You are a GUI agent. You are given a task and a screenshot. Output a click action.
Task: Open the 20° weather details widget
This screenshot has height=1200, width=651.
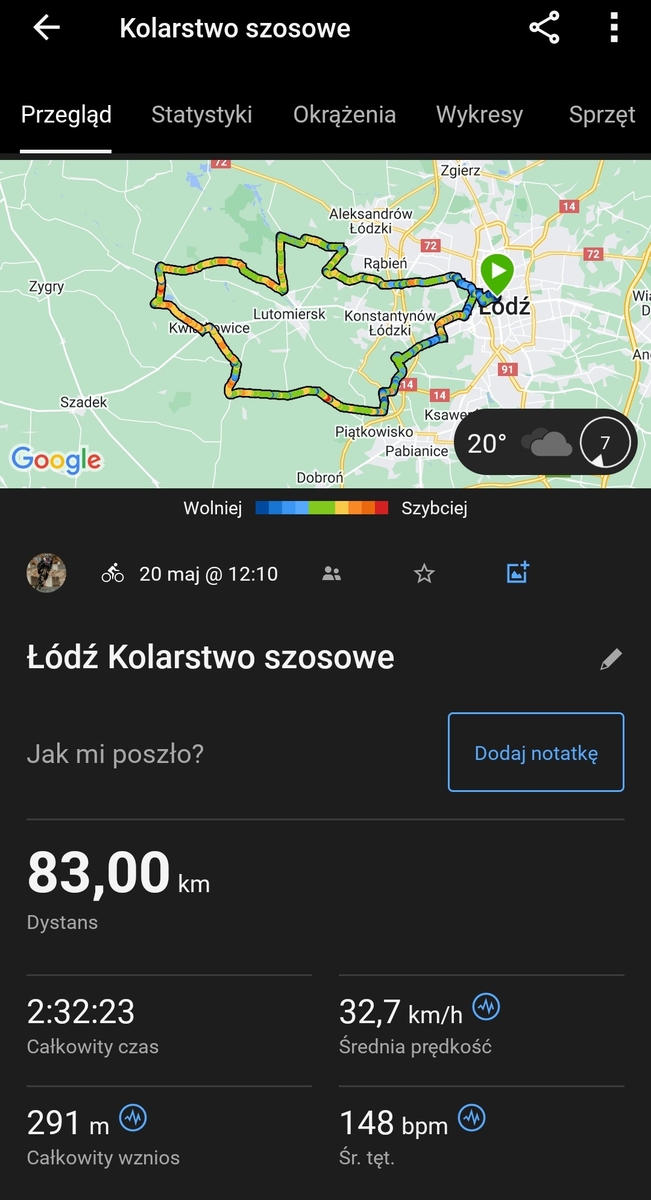(x=545, y=442)
